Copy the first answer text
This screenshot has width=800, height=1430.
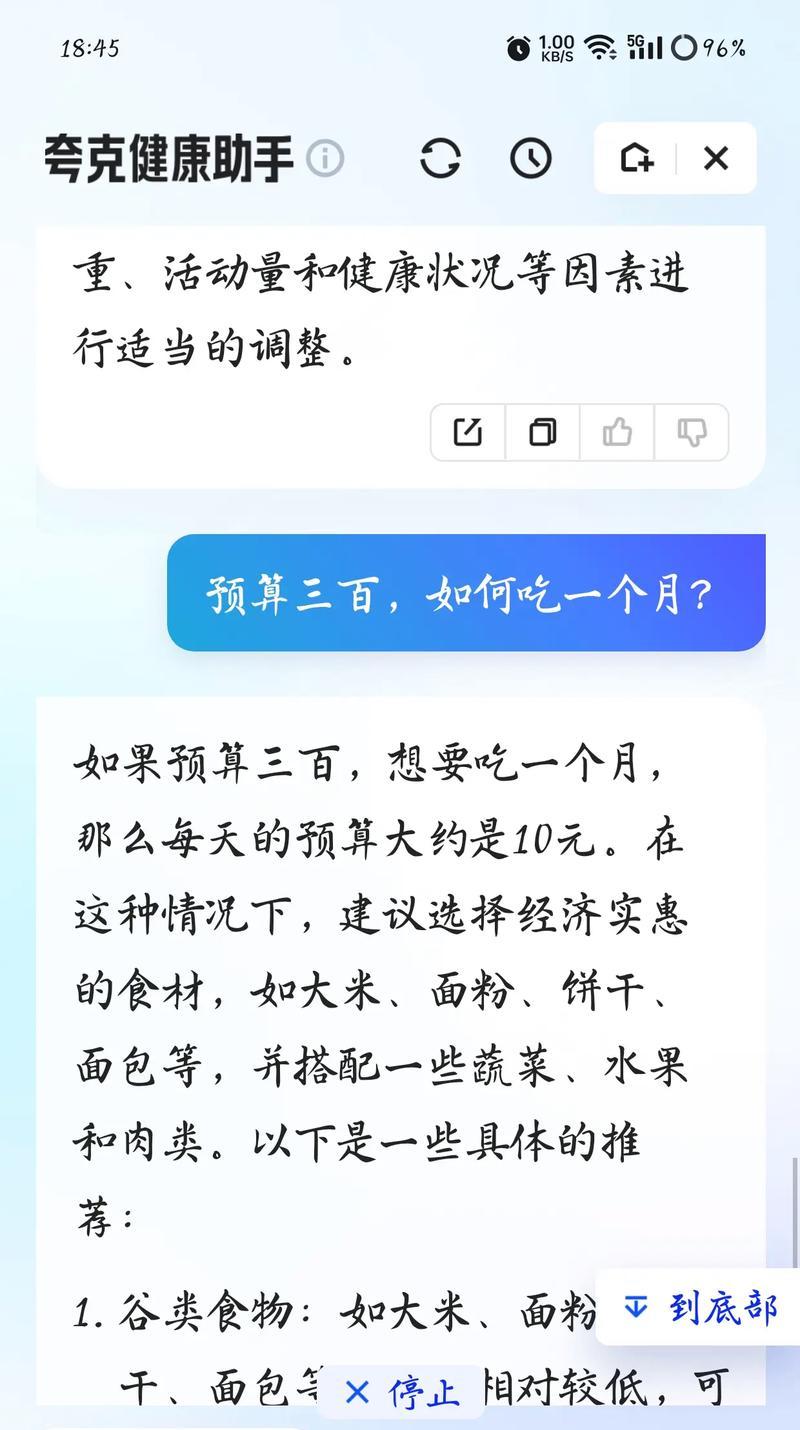tap(543, 432)
